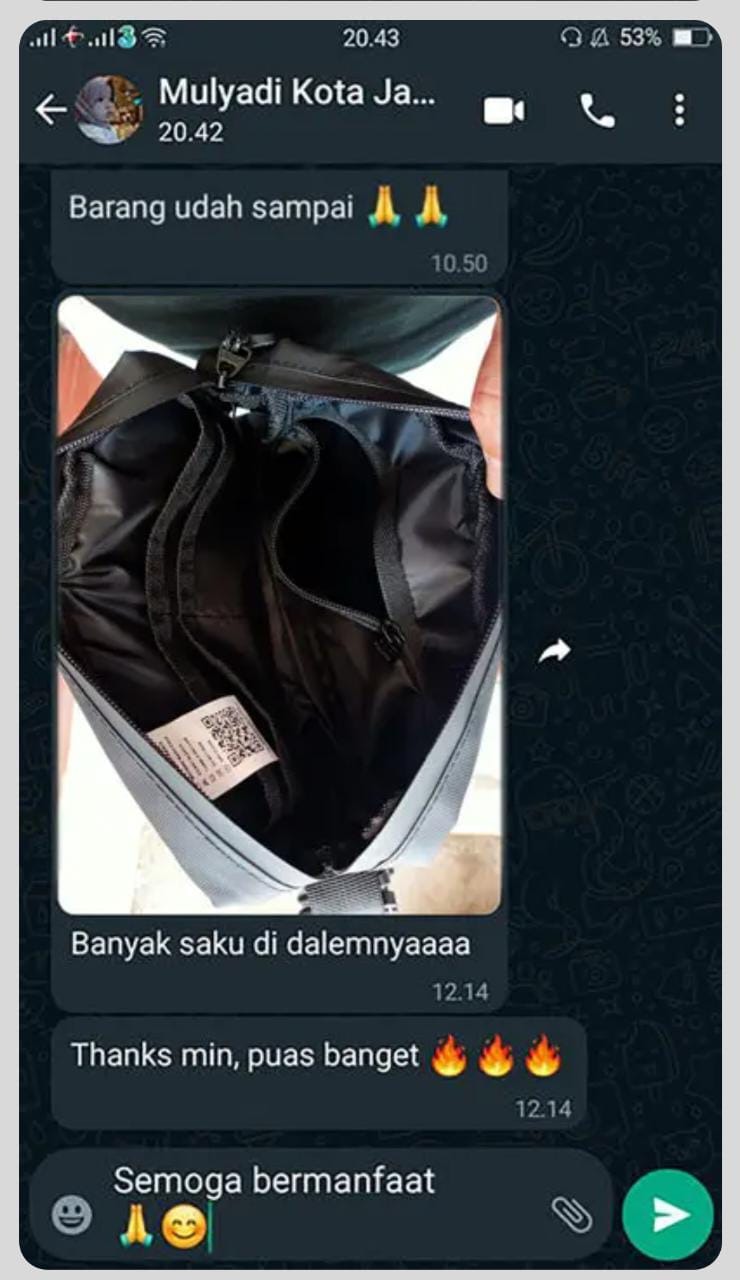Open the overflow menu

click(x=679, y=110)
